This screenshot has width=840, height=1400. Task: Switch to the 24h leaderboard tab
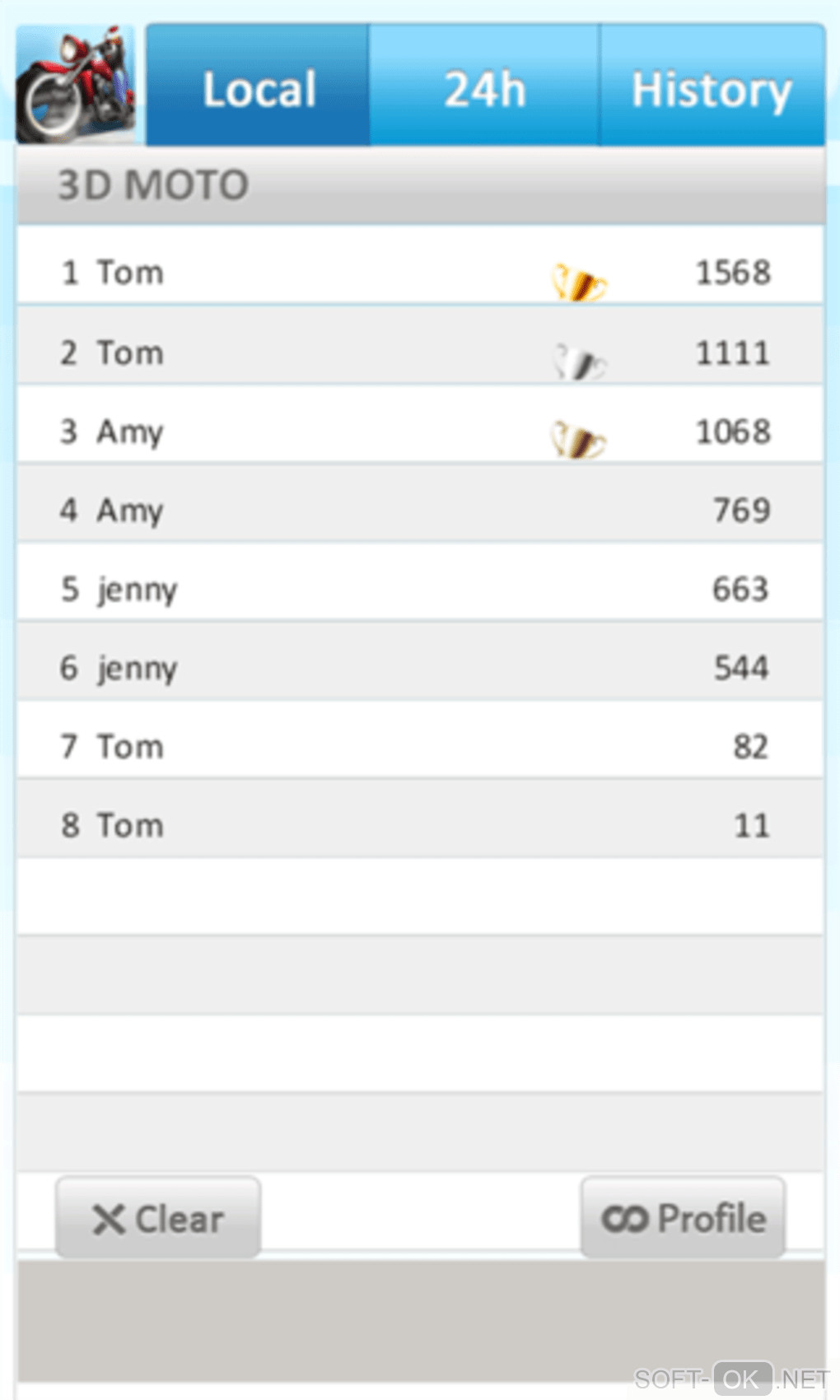point(484,87)
